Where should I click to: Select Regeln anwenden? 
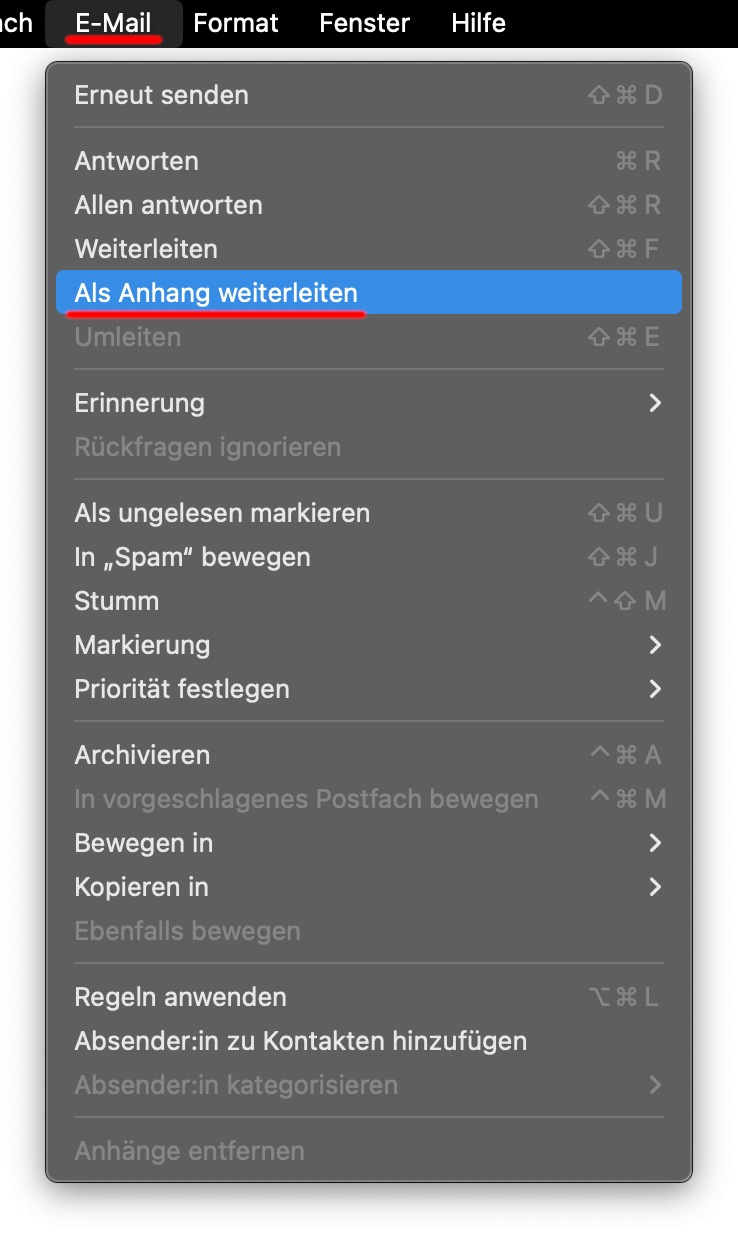[x=180, y=997]
